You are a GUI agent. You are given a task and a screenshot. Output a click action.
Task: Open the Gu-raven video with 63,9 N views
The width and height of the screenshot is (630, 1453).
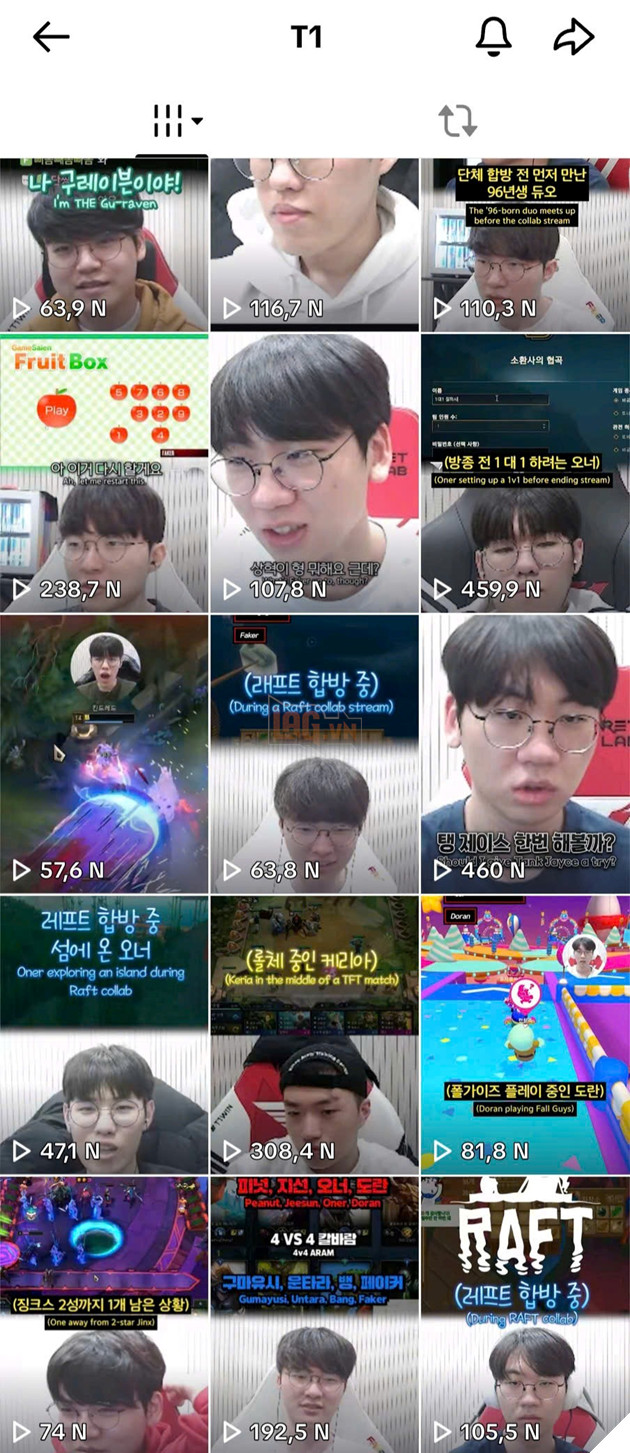pyautogui.click(x=104, y=245)
